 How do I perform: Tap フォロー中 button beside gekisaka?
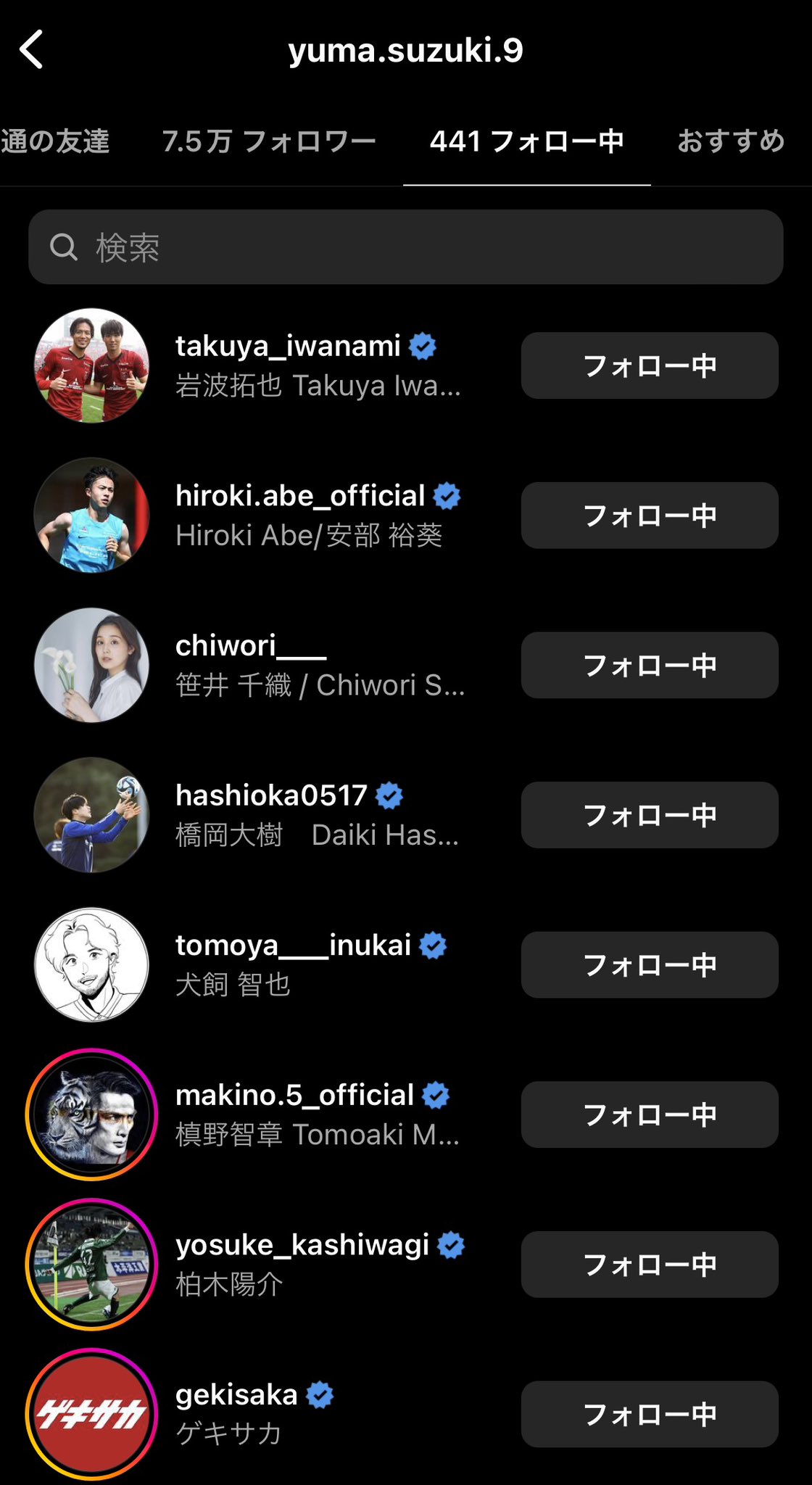650,1414
